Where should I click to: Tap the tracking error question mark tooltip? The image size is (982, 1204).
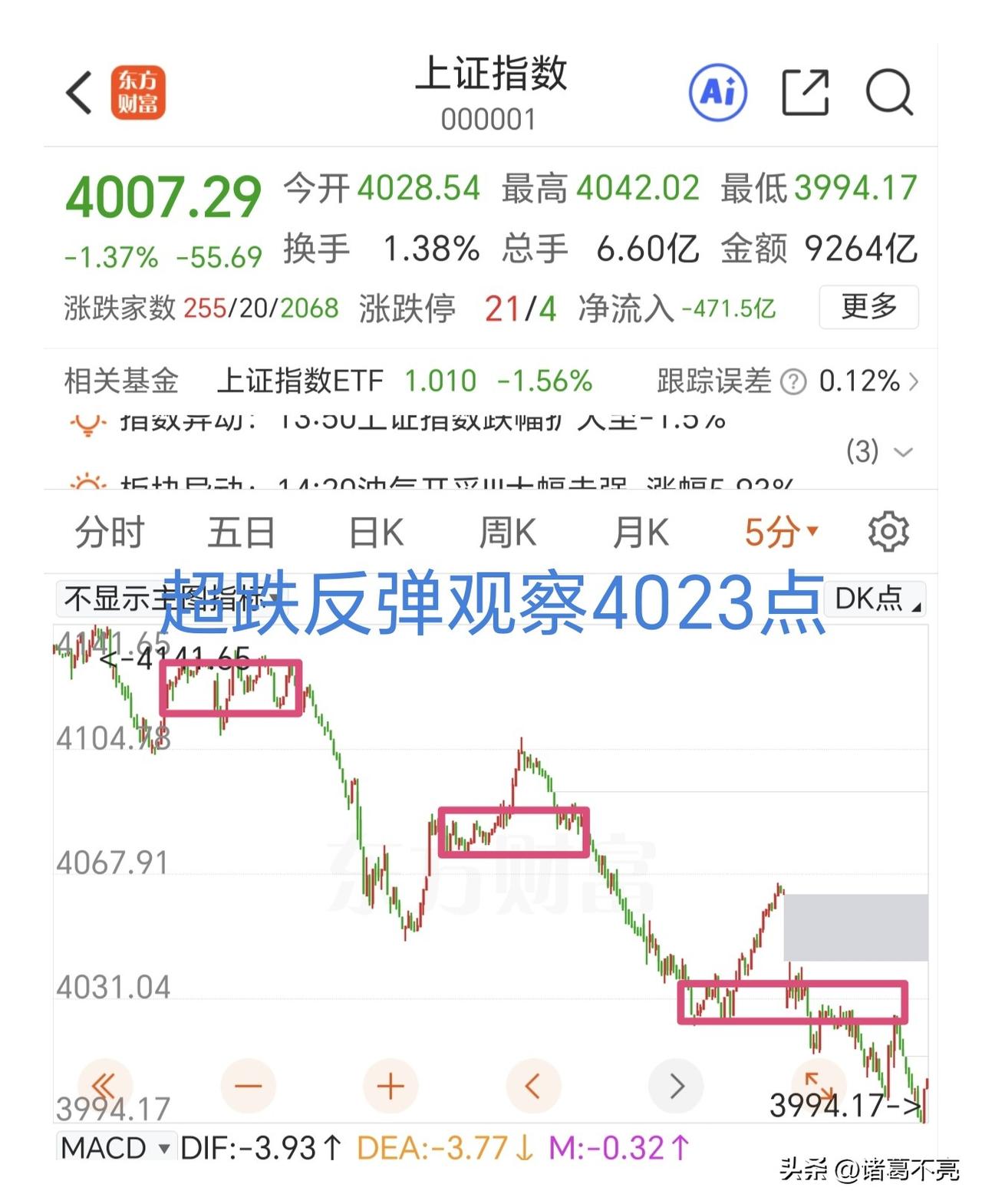pos(794,380)
